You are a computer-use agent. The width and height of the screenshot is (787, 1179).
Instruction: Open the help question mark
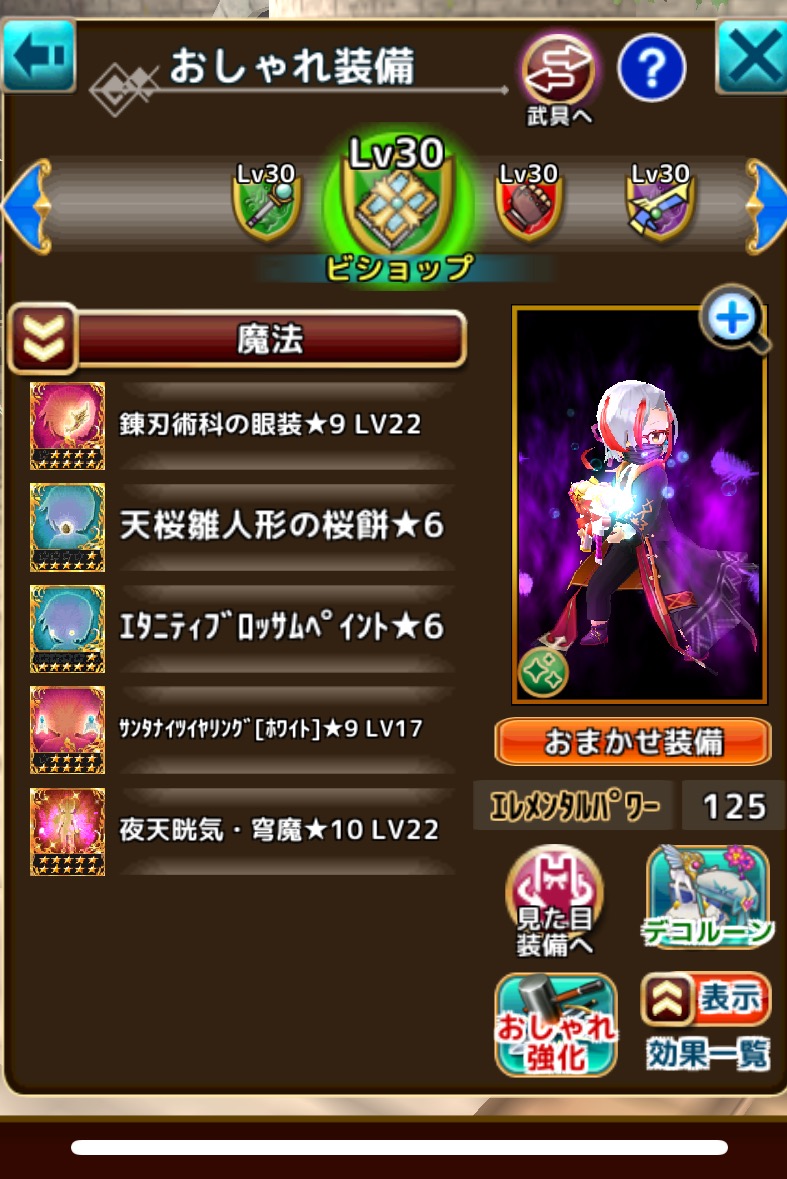click(651, 68)
